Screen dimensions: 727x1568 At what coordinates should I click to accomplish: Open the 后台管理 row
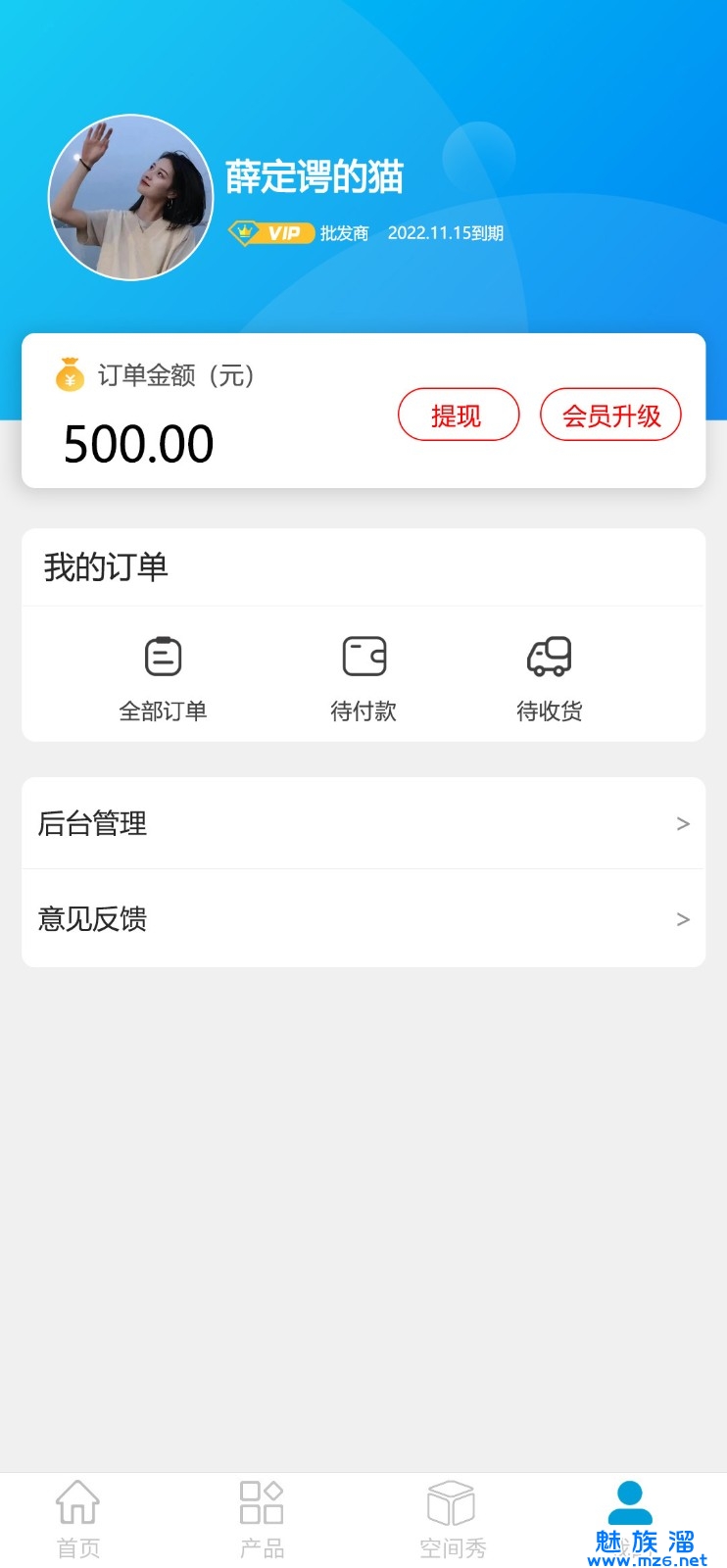[363, 823]
